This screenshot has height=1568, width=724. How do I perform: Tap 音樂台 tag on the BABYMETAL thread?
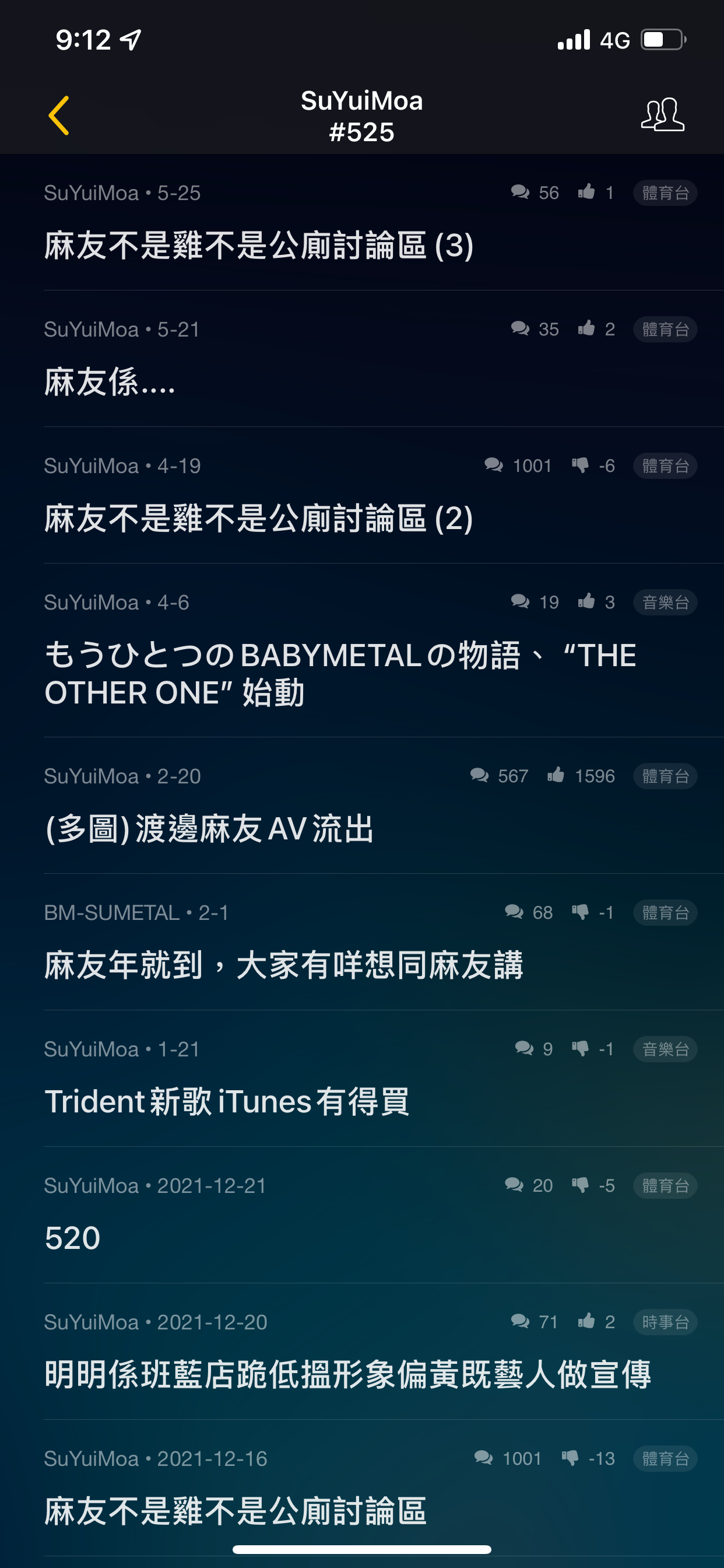tap(665, 602)
